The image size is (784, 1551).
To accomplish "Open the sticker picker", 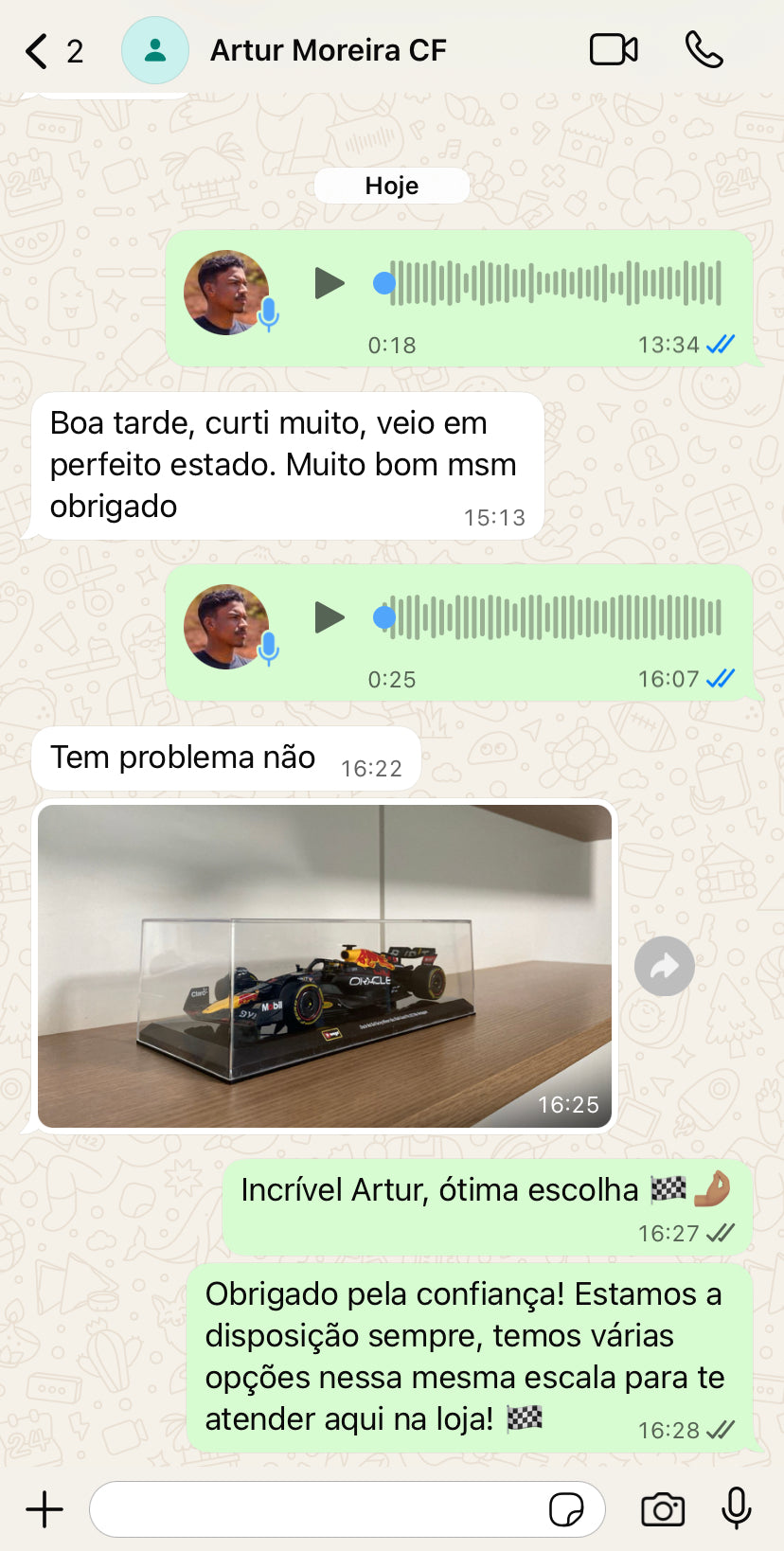I will (x=566, y=1509).
